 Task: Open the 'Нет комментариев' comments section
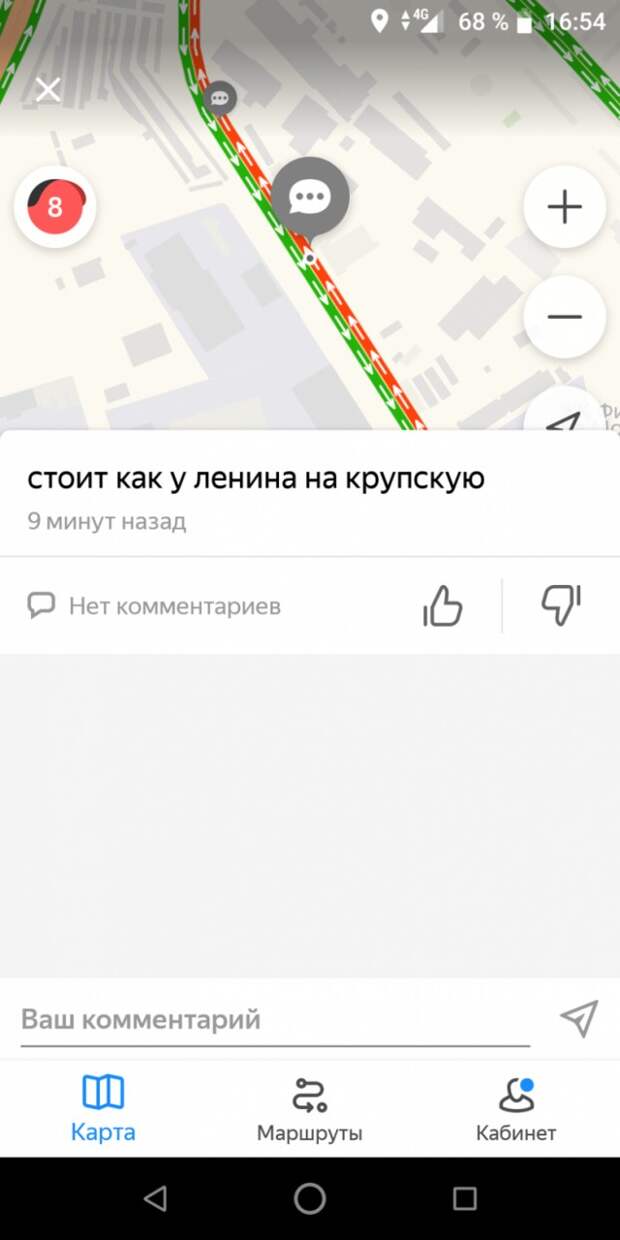(x=155, y=605)
